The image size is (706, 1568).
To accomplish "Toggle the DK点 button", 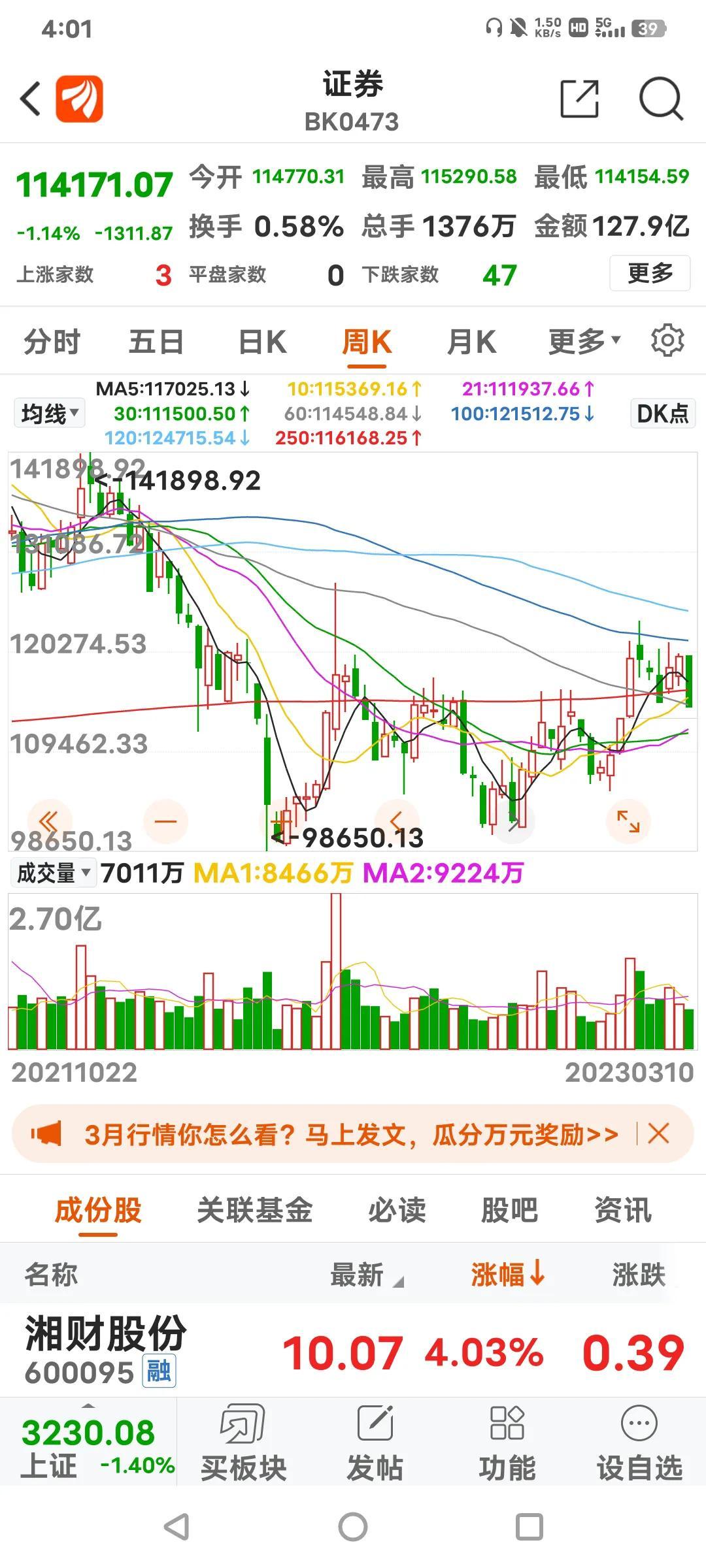I will (x=662, y=413).
